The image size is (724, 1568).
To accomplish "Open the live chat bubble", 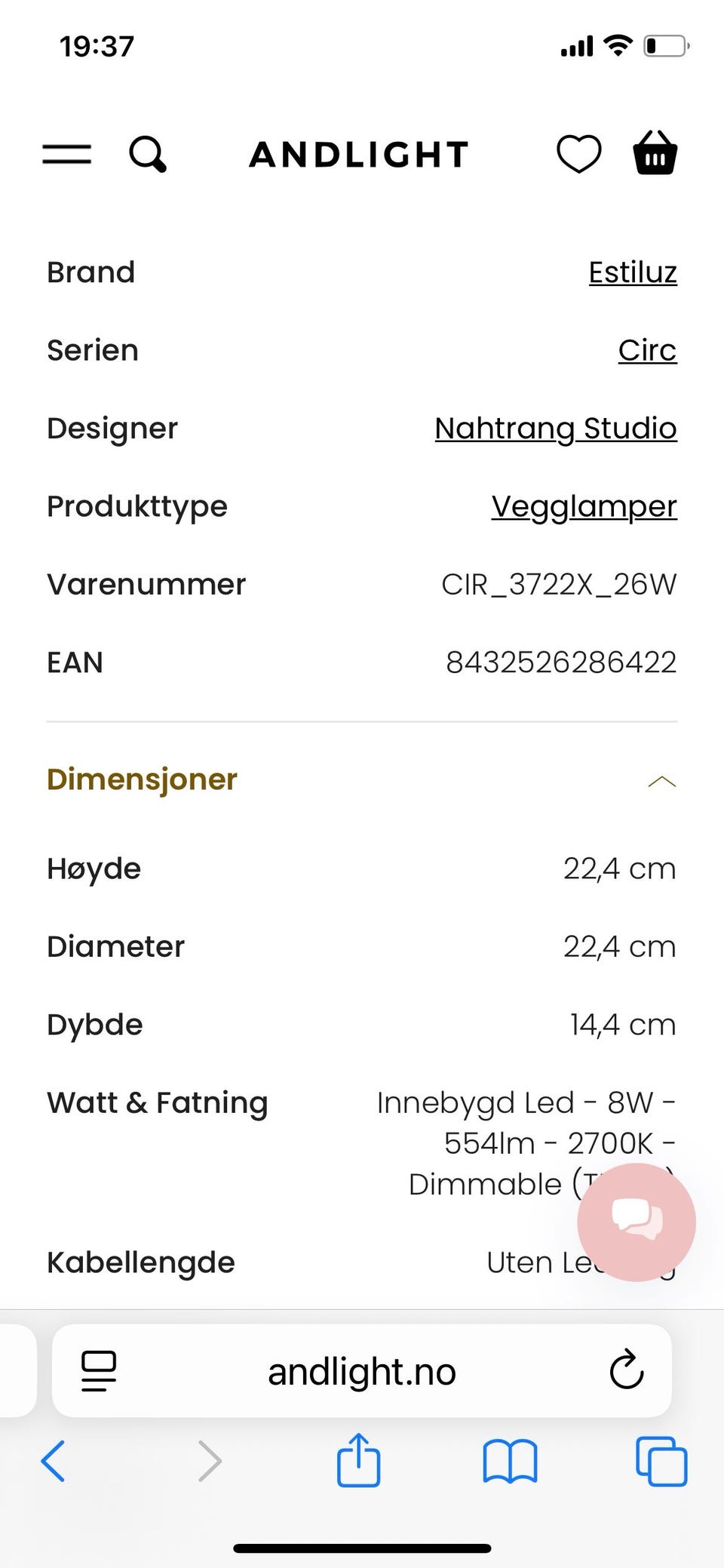I will [636, 1222].
